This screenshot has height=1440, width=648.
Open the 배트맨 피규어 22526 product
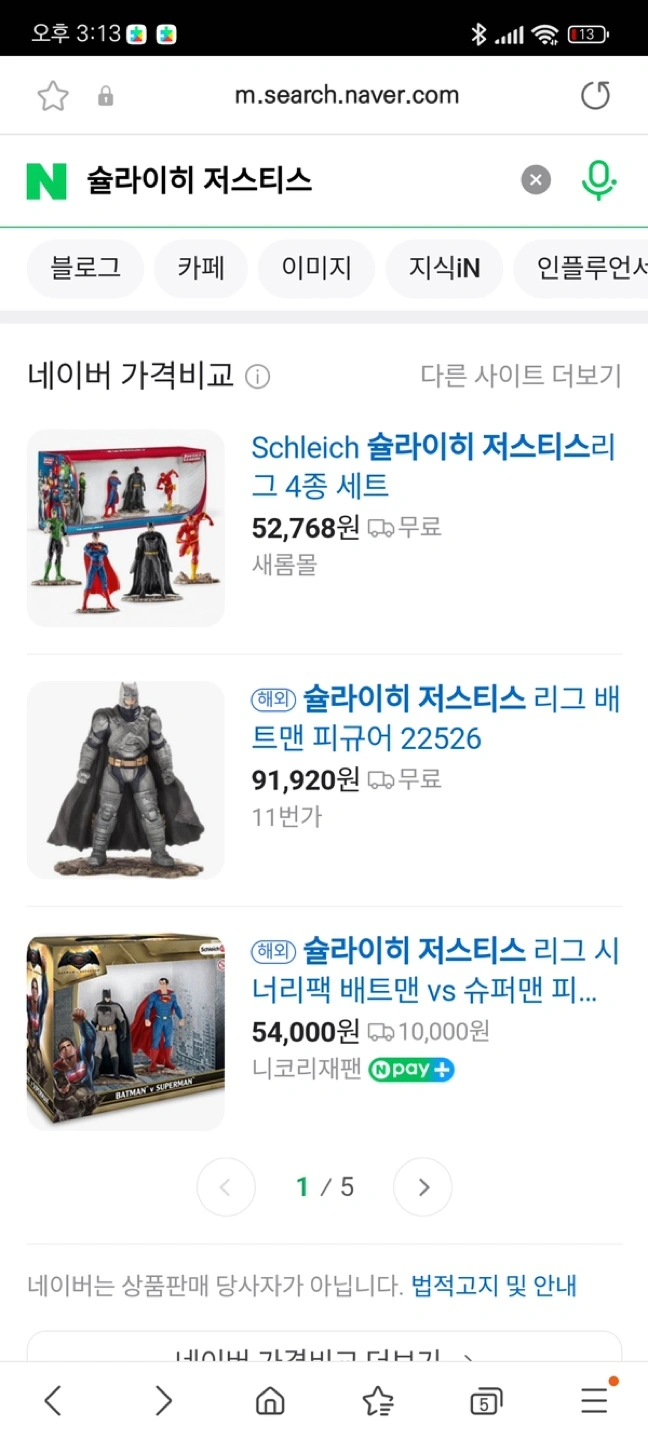[435, 718]
